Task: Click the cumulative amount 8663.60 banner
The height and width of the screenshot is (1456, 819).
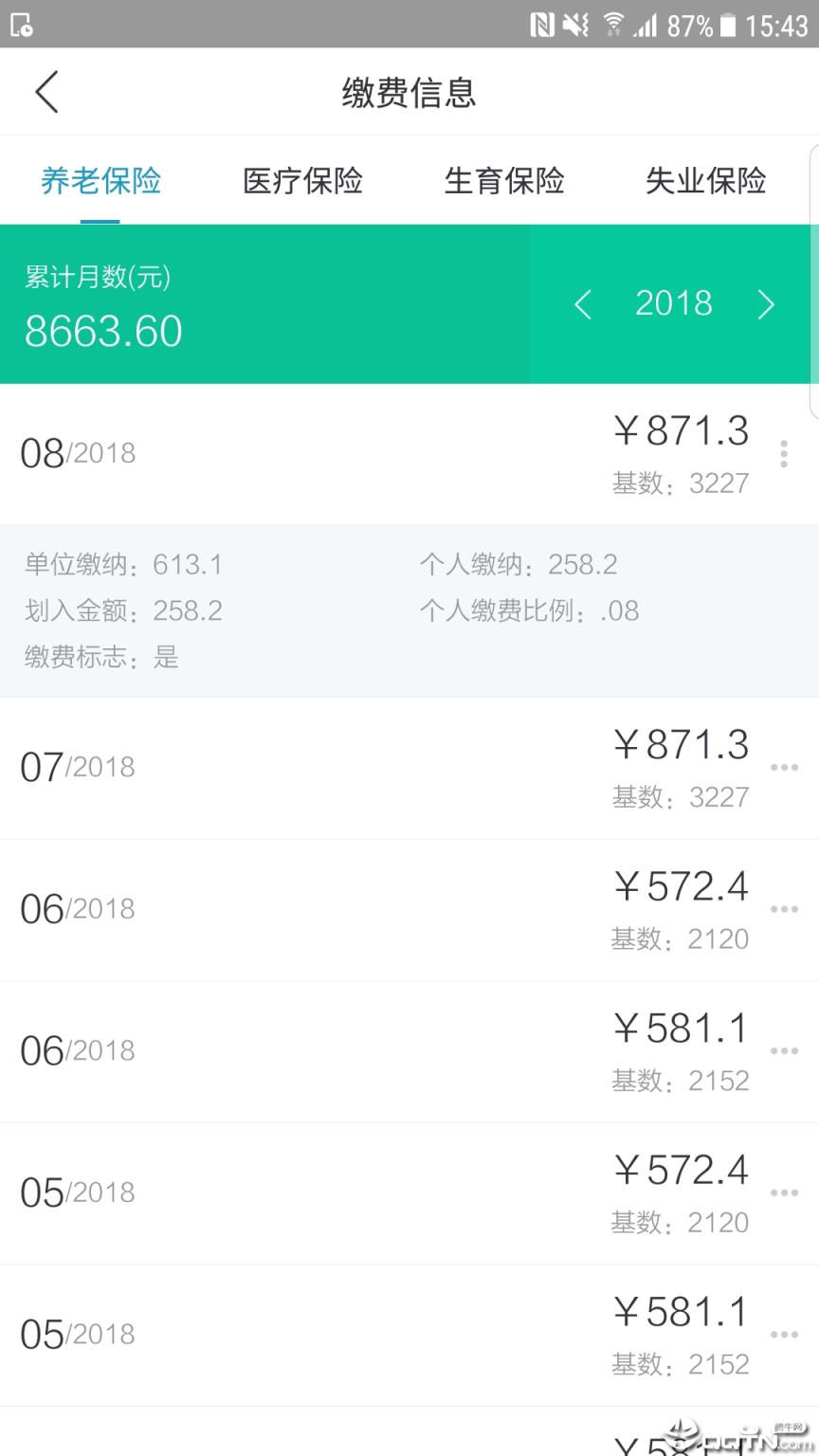Action: pyautogui.click(x=103, y=330)
